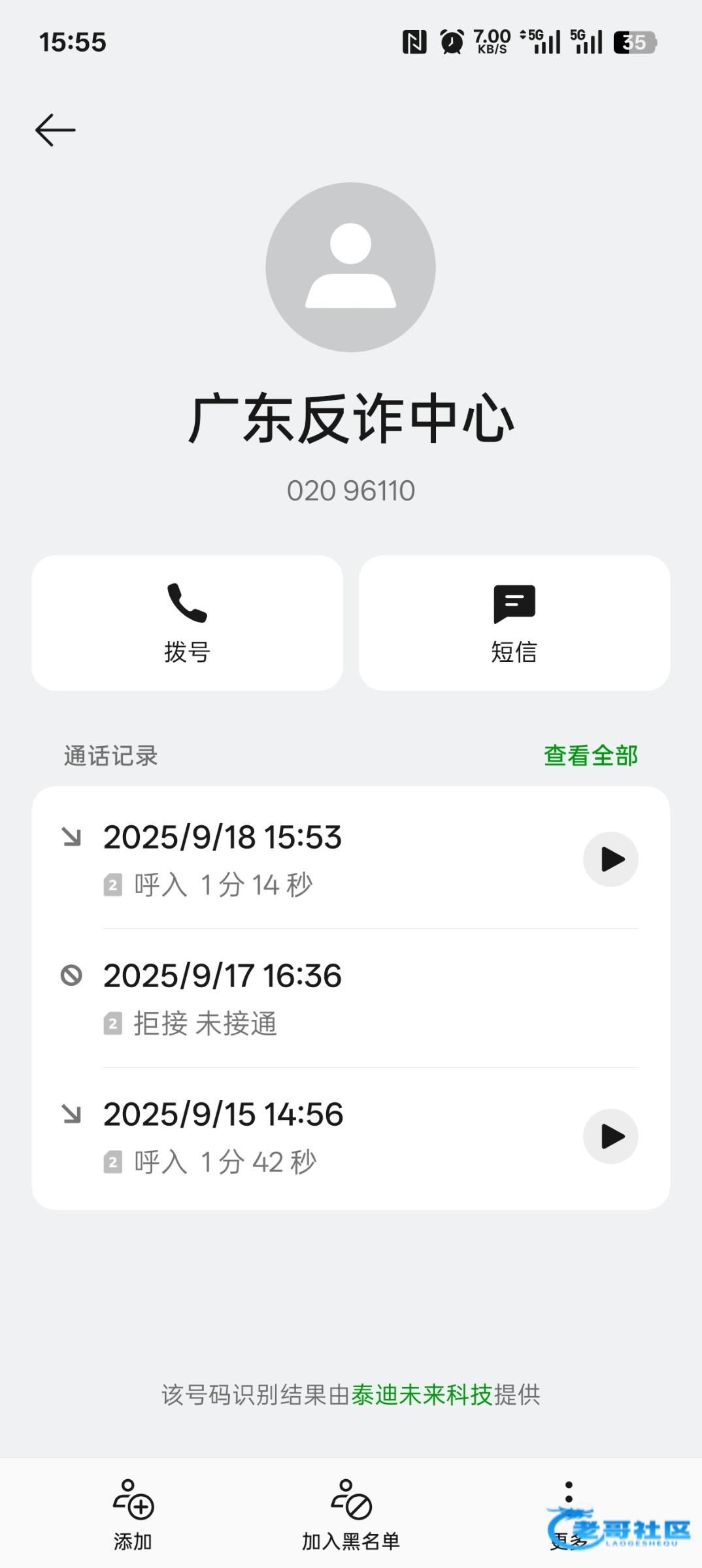Image resolution: width=702 pixels, height=1568 pixels.
Task: Tap the 拨号 button to call 020 96110
Action: 187,623
